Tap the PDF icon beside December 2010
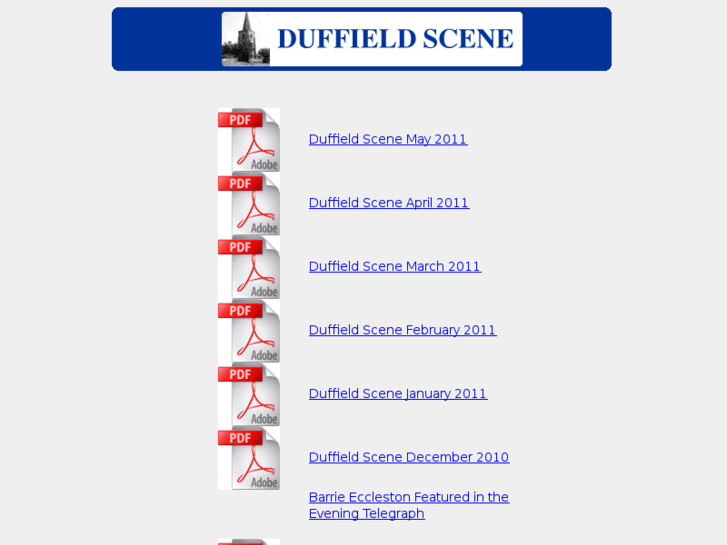Screen dimensions: 727x545 click(x=249, y=458)
